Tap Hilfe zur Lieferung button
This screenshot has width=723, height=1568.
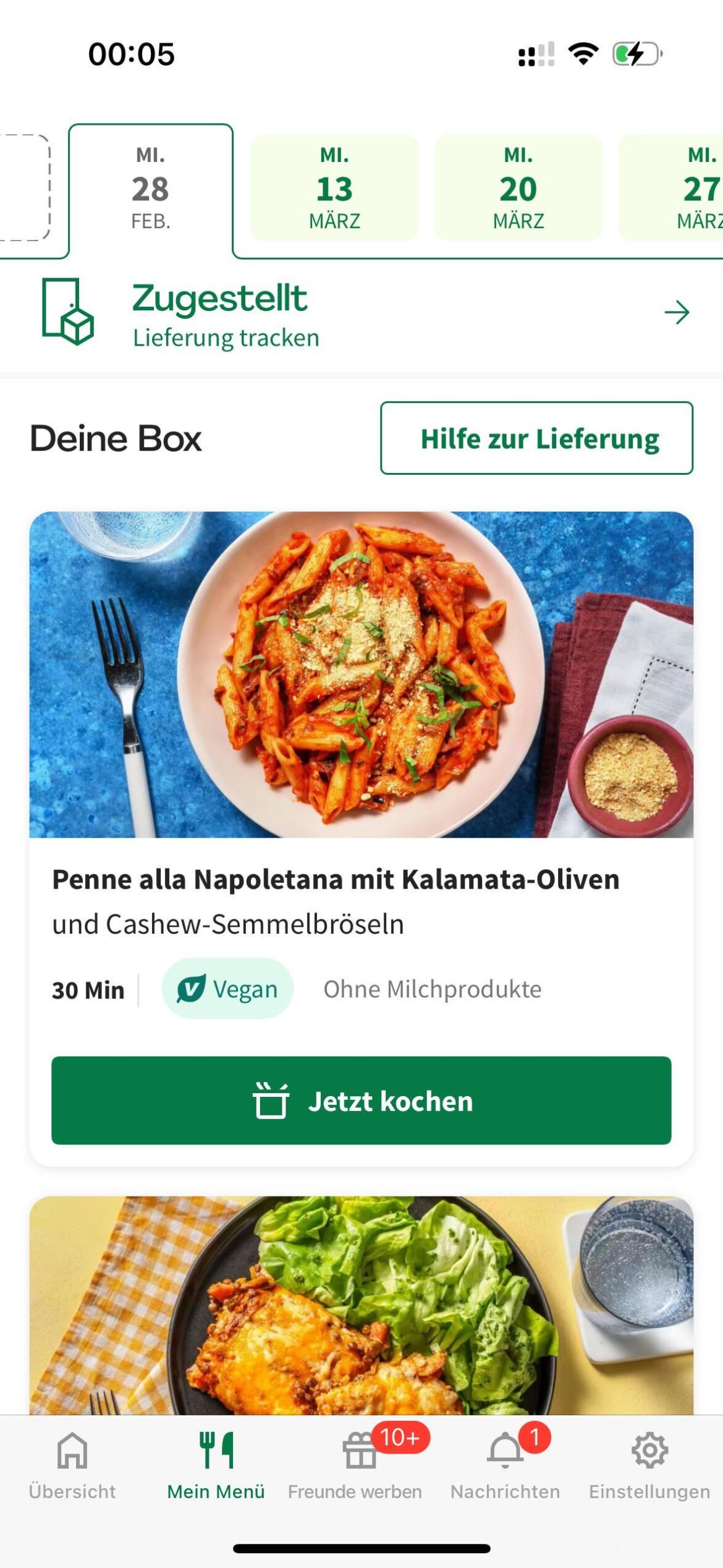click(536, 438)
